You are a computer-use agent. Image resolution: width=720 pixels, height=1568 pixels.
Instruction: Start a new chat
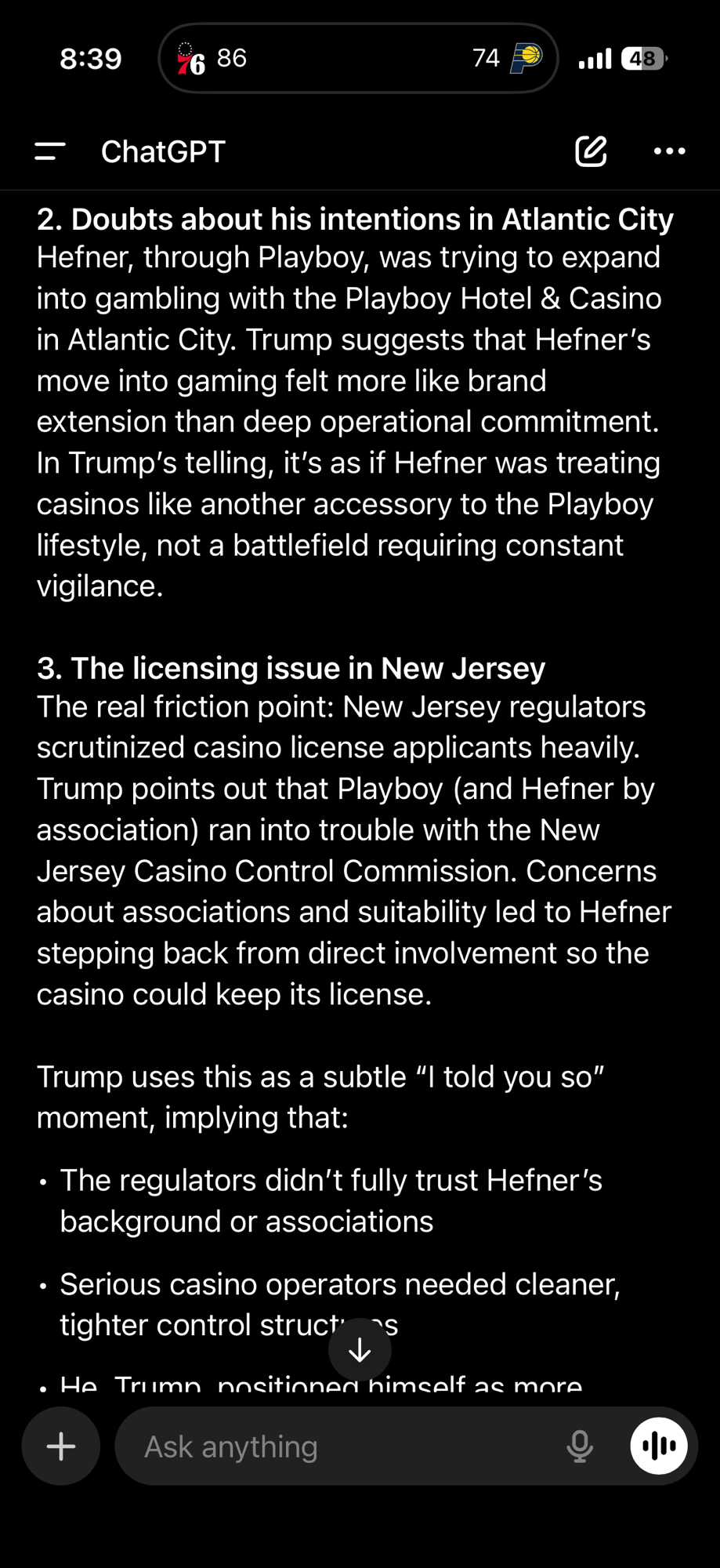pyautogui.click(x=591, y=151)
